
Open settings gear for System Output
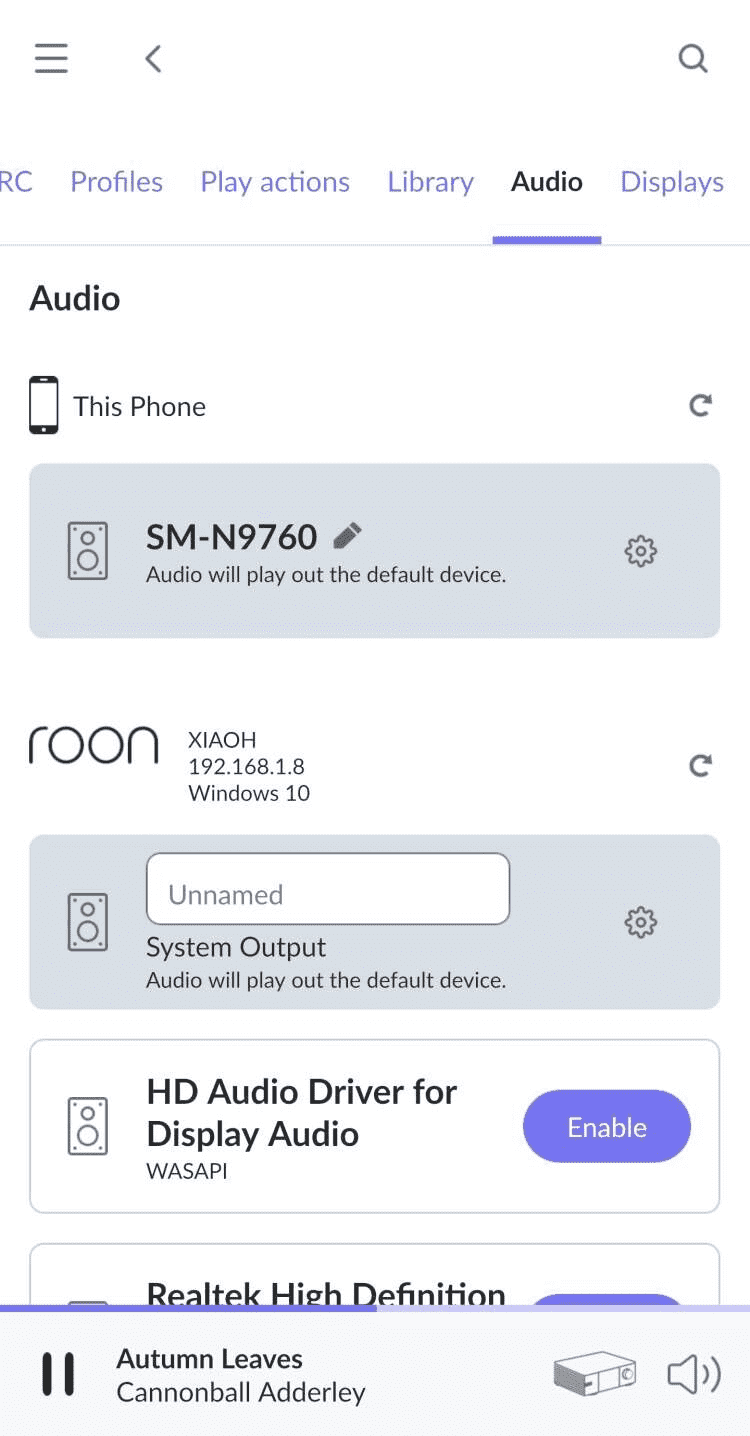[640, 922]
